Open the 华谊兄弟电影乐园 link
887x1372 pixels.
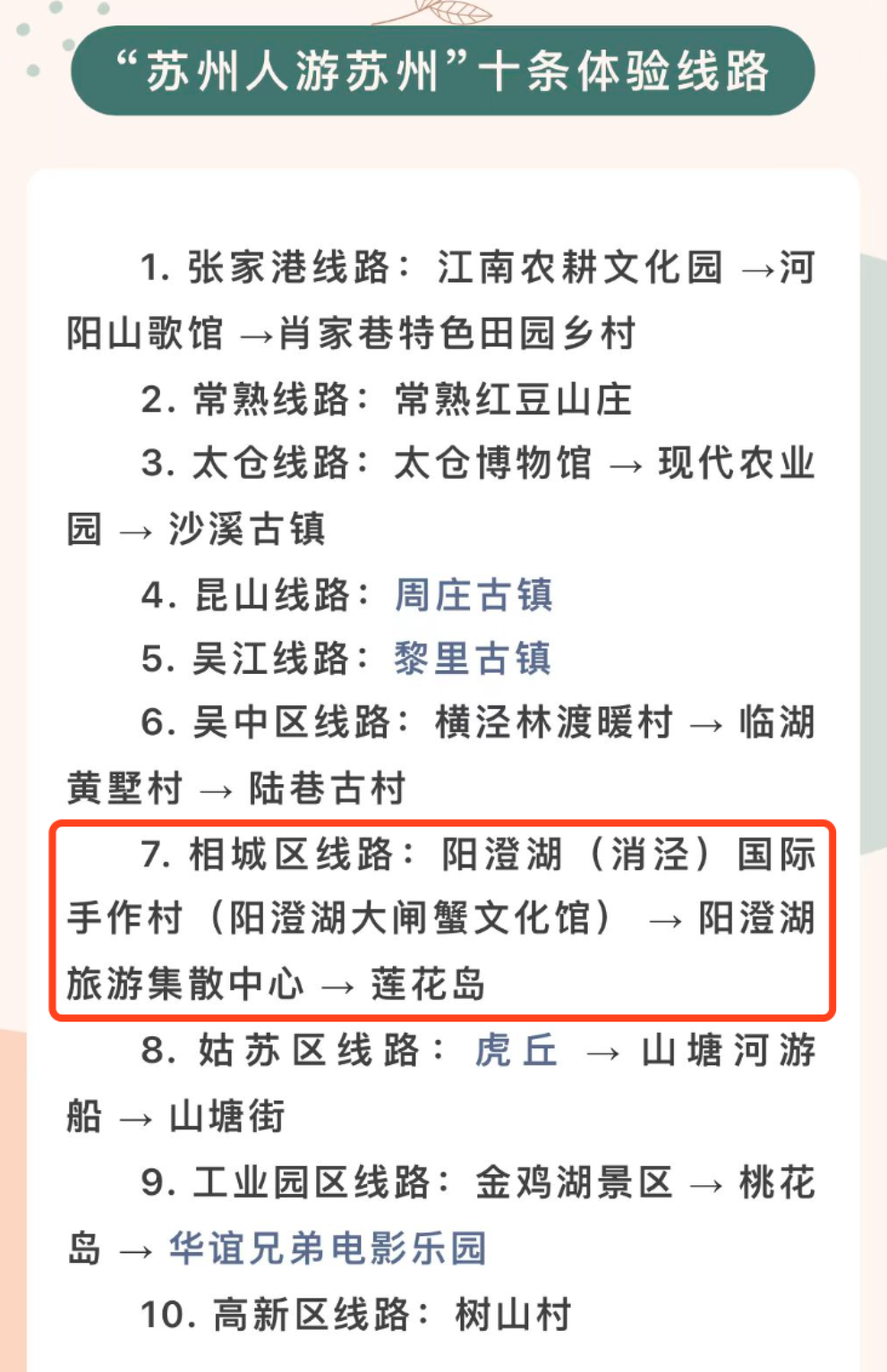[327, 1248]
